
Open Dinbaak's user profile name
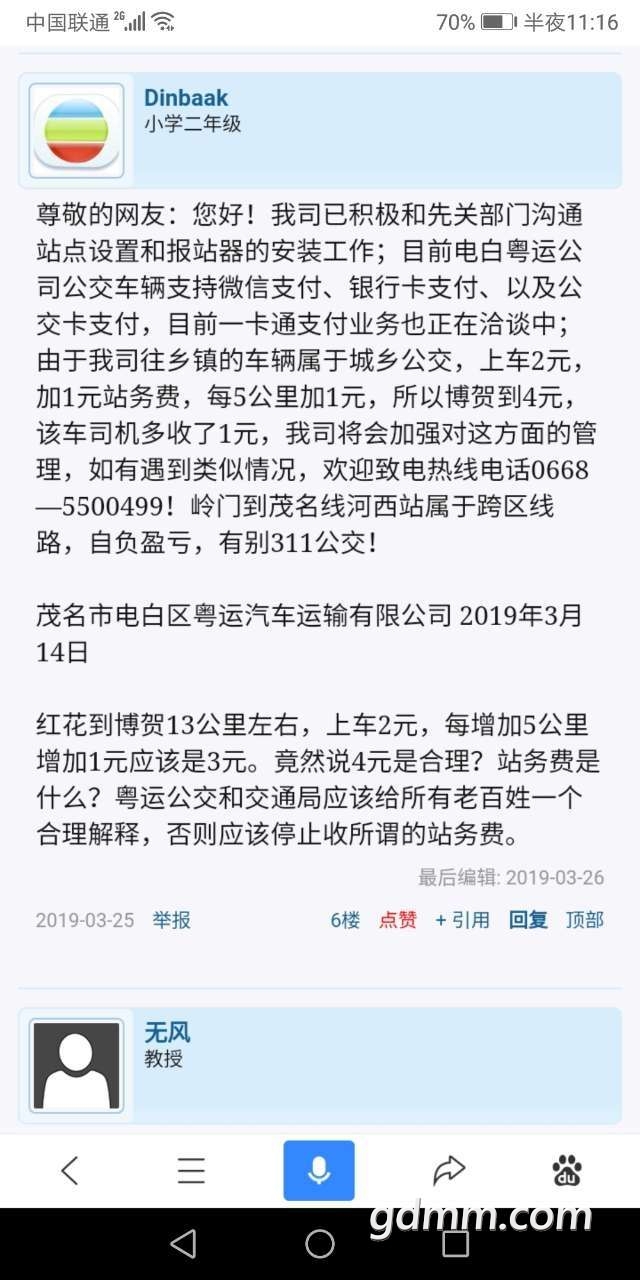pyautogui.click(x=186, y=98)
